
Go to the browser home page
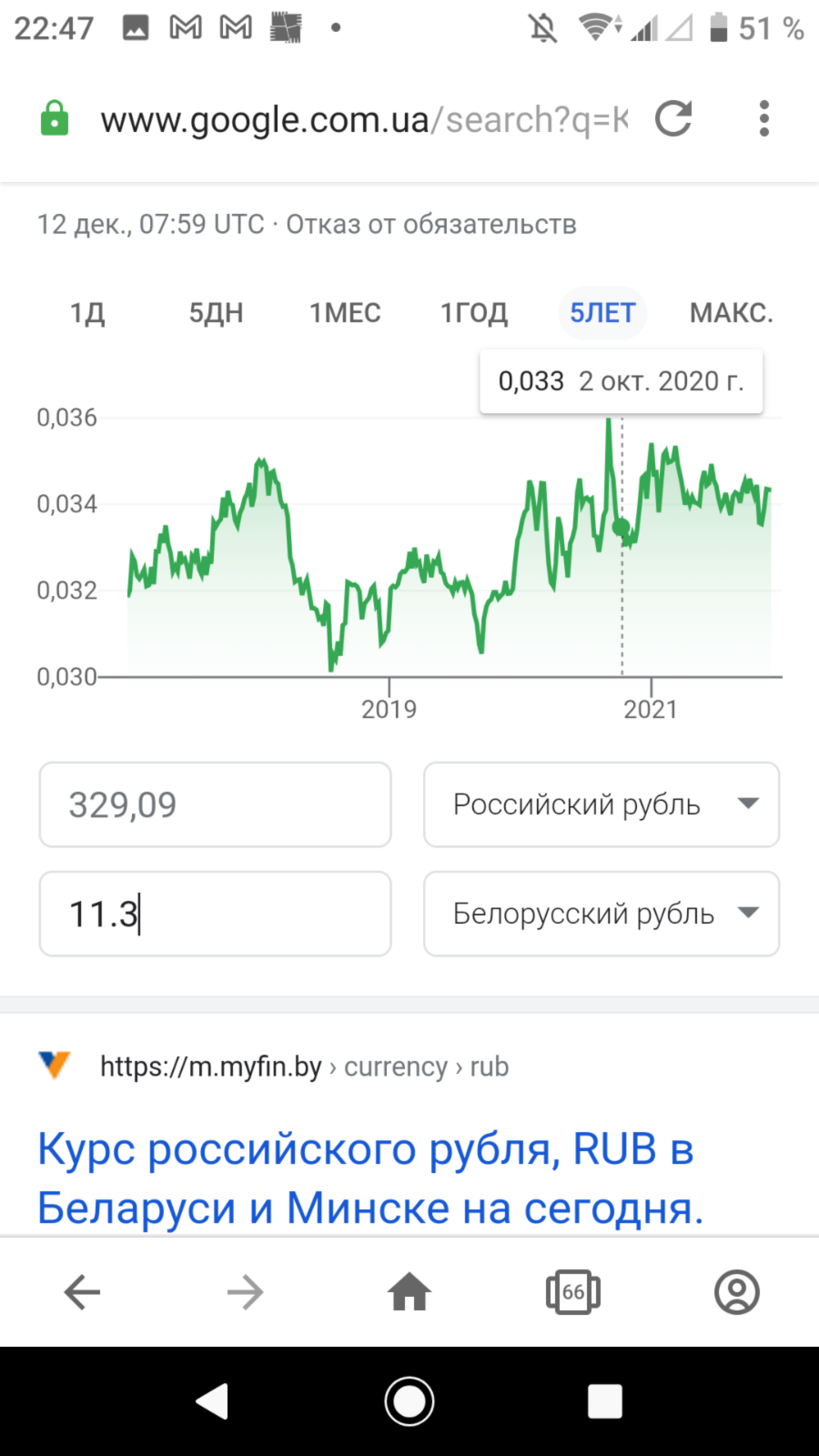pyautogui.click(x=409, y=1291)
